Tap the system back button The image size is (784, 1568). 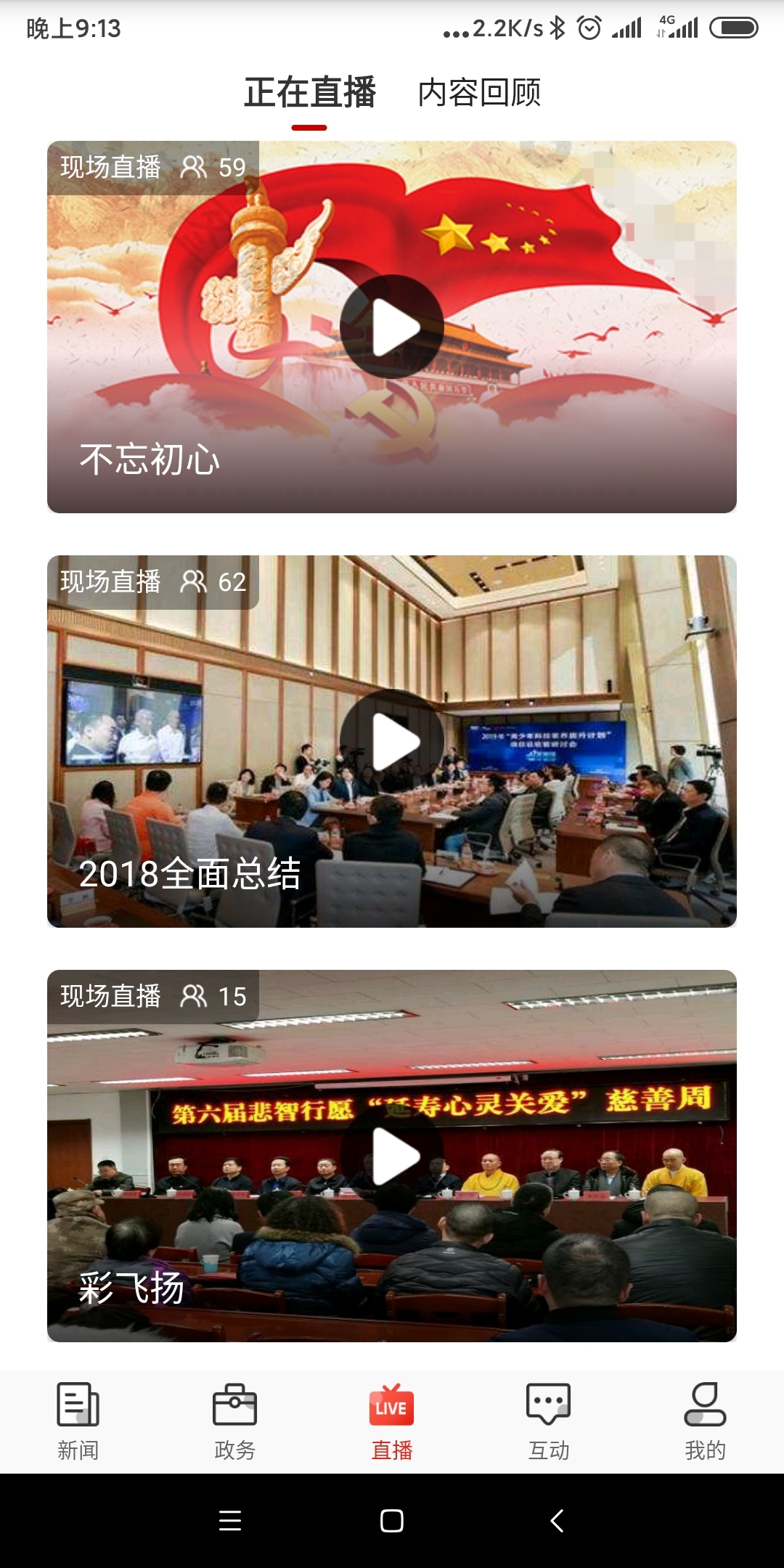pos(557,1520)
